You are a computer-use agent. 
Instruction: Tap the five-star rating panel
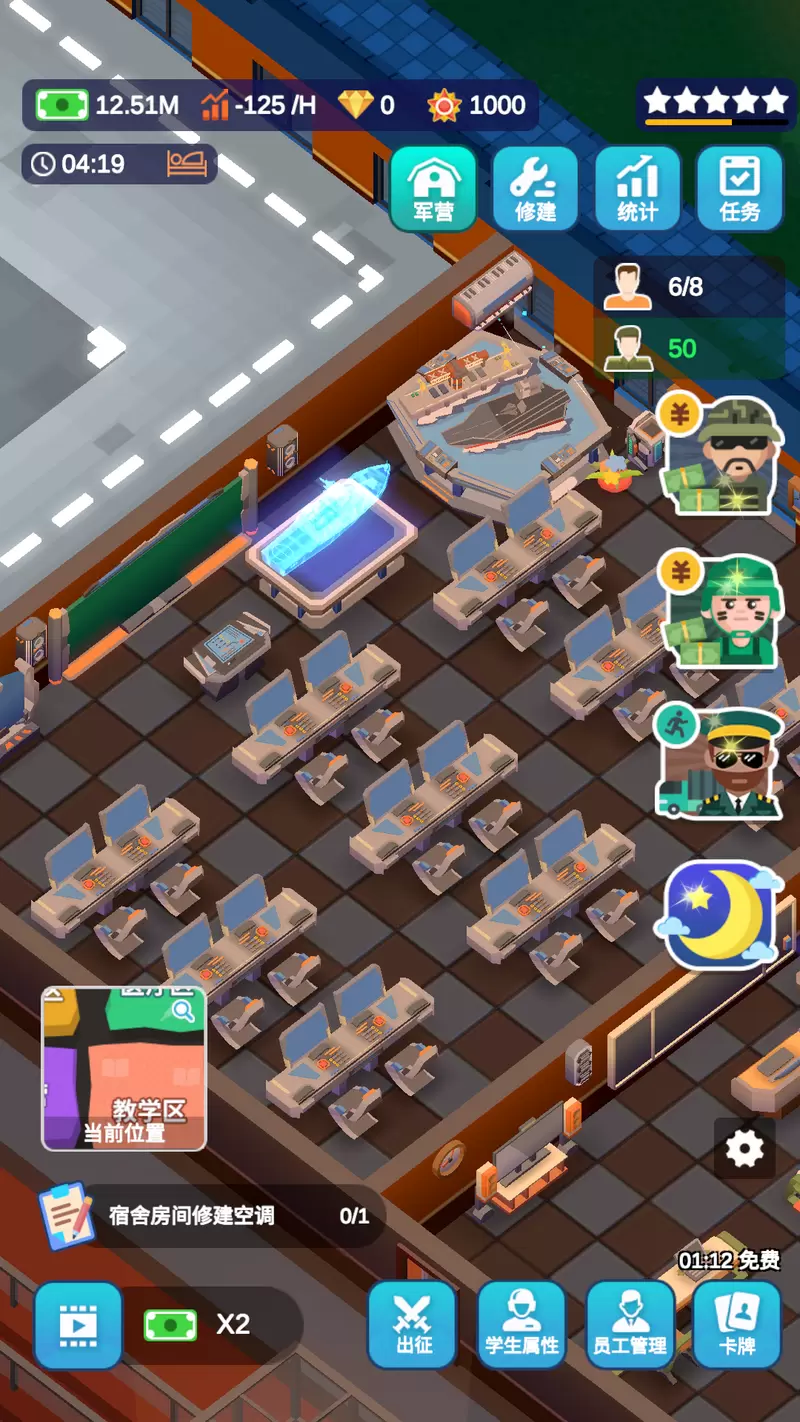[715, 104]
